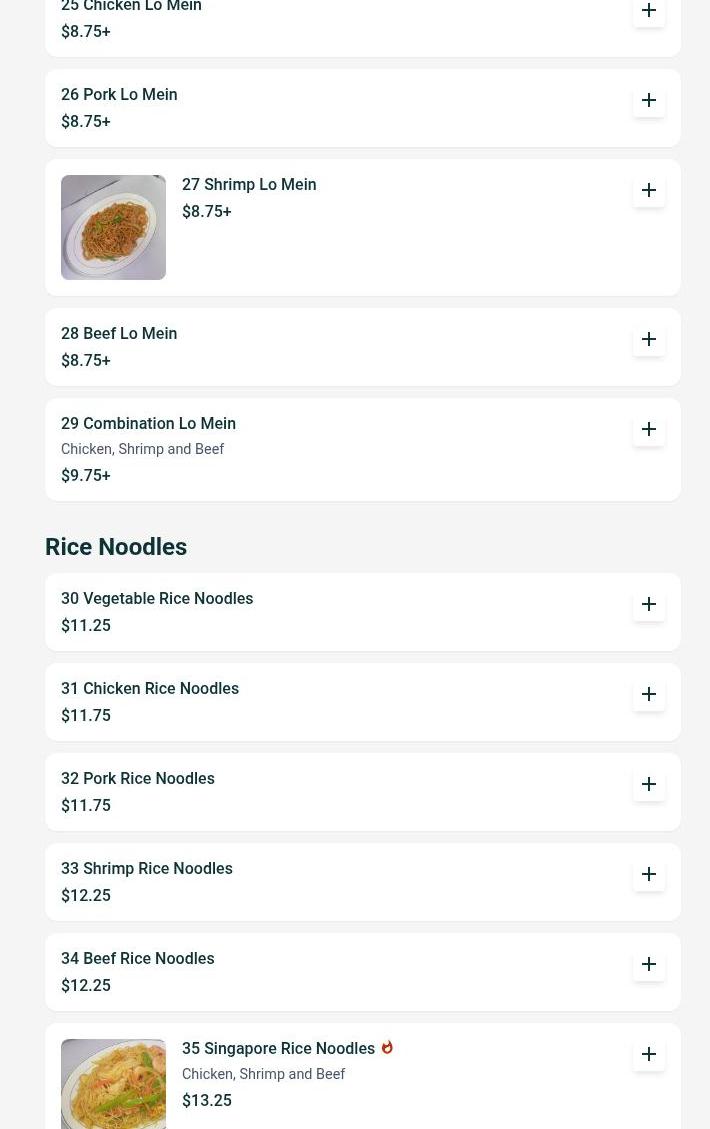Open 29 Combination Lo Mein item details

149,424
